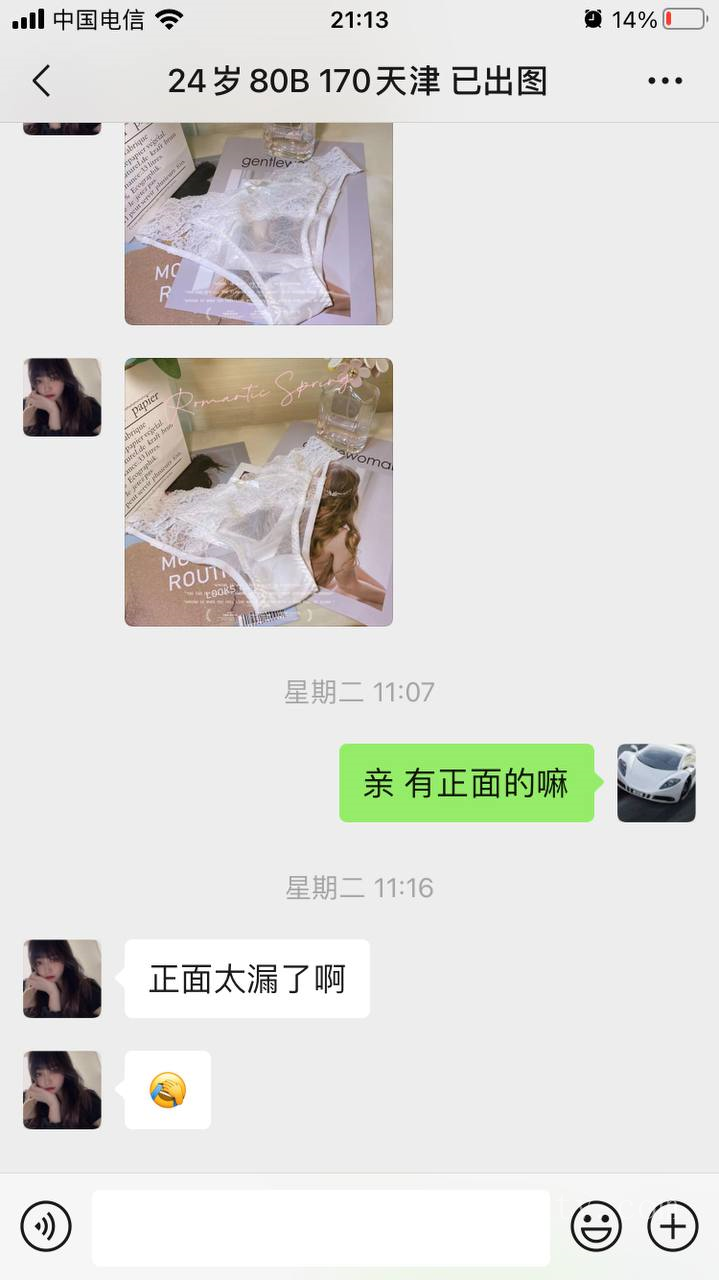
Task: Open the Romantic Spring image message
Action: coord(258,492)
